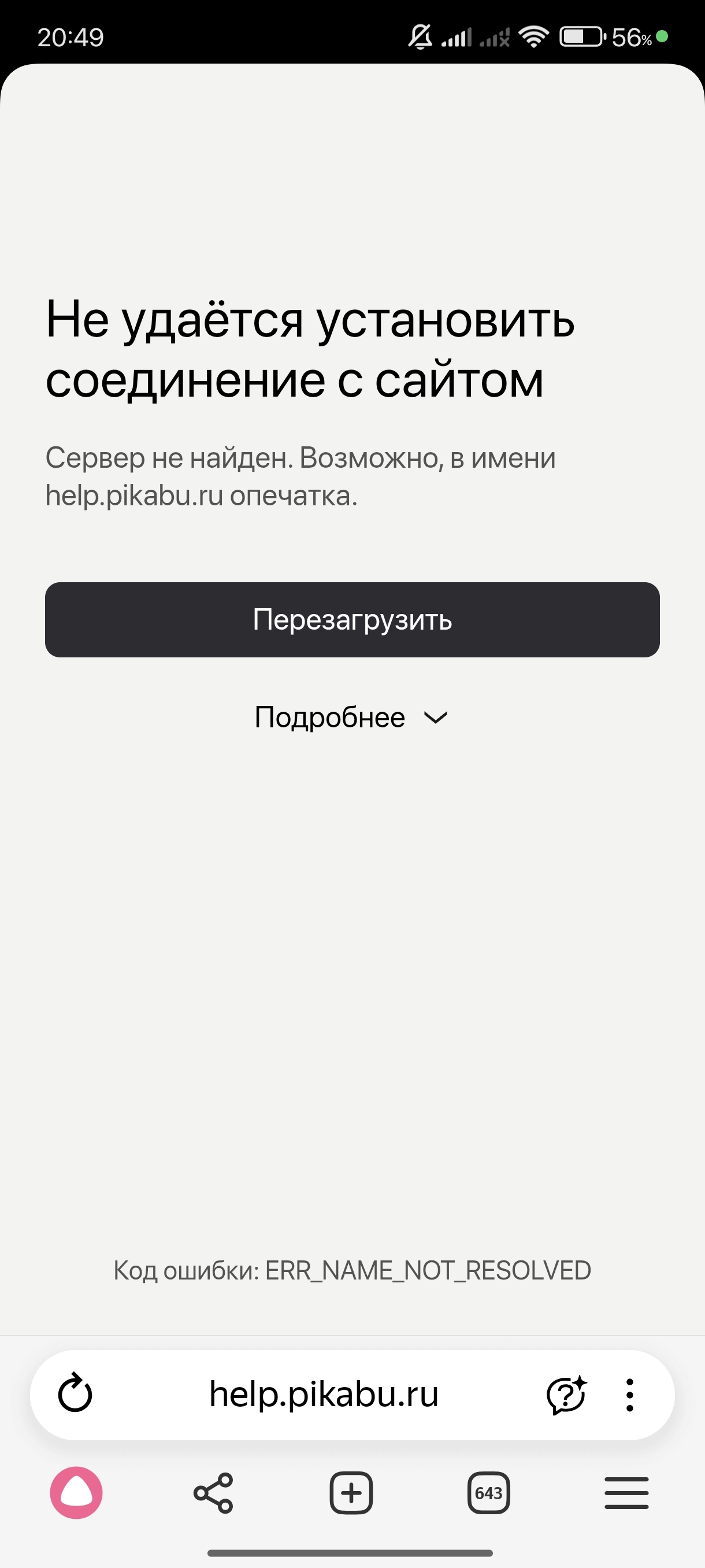Image resolution: width=705 pixels, height=1568 pixels.
Task: View the 643 open tabs
Action: [488, 1492]
